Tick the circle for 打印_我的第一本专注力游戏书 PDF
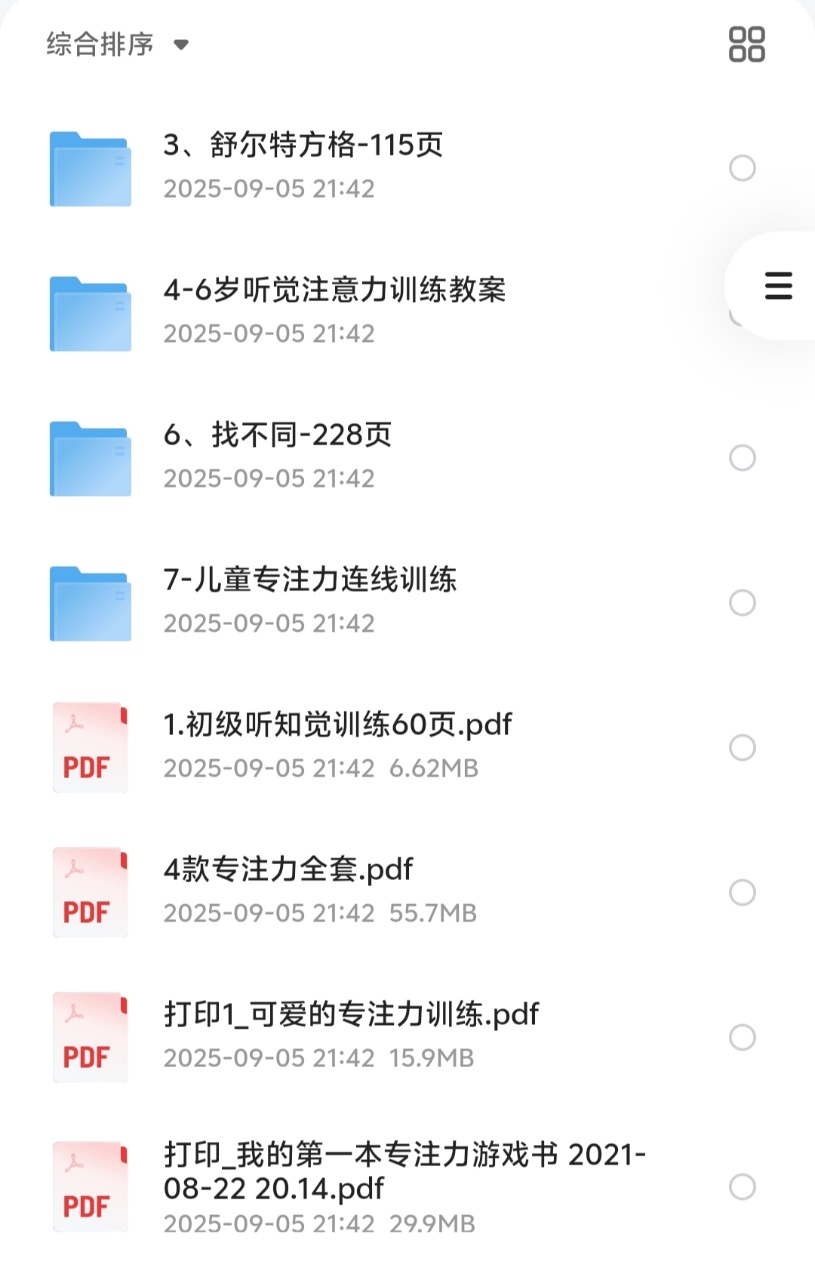 pyautogui.click(x=742, y=1187)
